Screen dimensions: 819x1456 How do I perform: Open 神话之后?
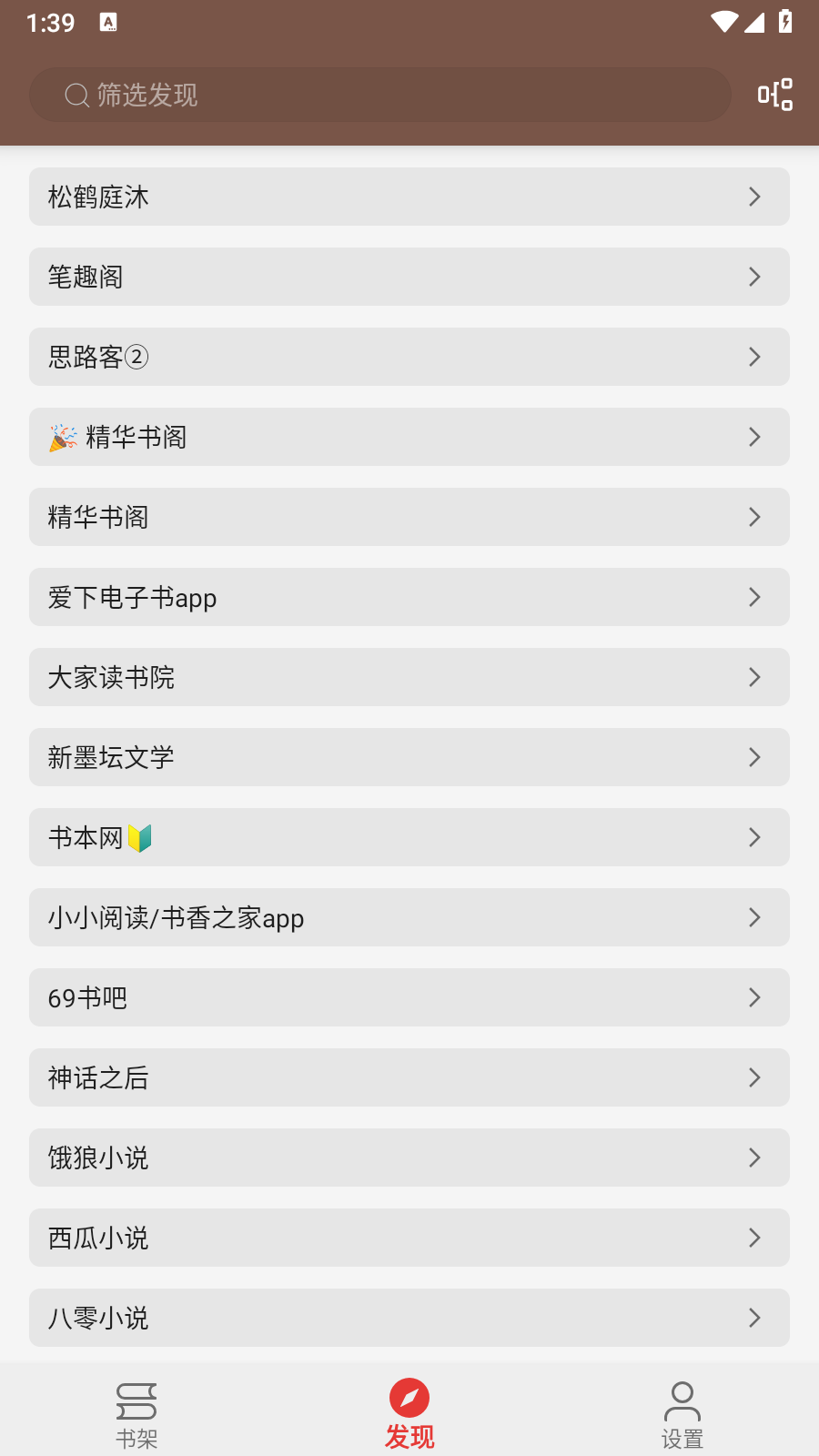coord(409,1077)
